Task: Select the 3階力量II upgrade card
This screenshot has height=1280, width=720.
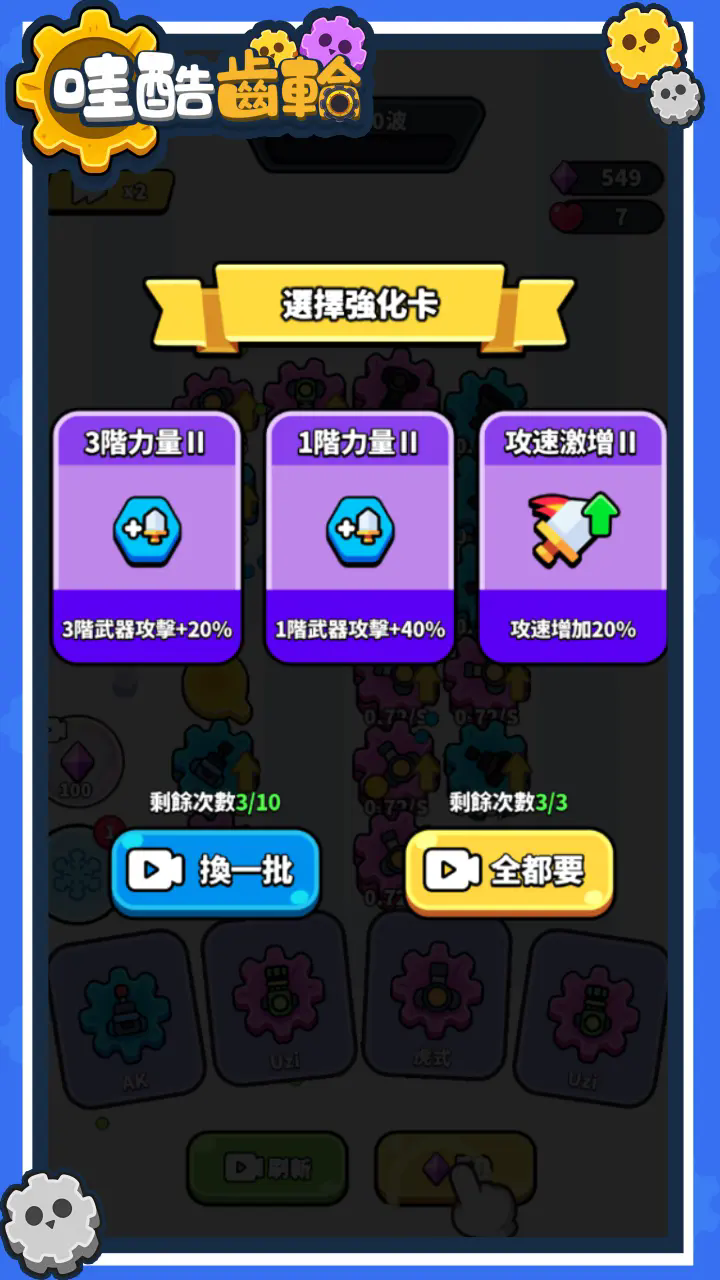Action: coord(150,535)
